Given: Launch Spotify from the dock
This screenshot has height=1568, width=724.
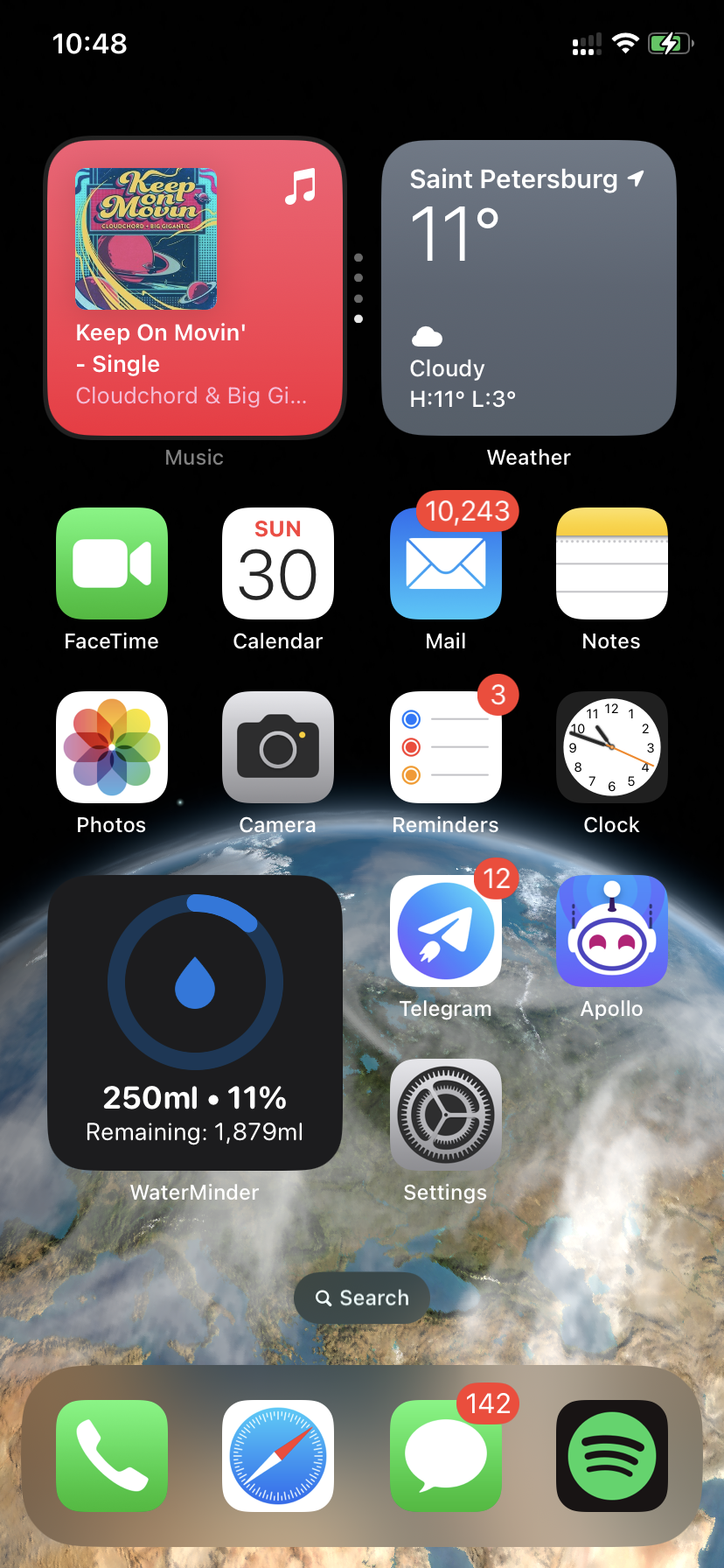Looking at the screenshot, I should 611,1456.
